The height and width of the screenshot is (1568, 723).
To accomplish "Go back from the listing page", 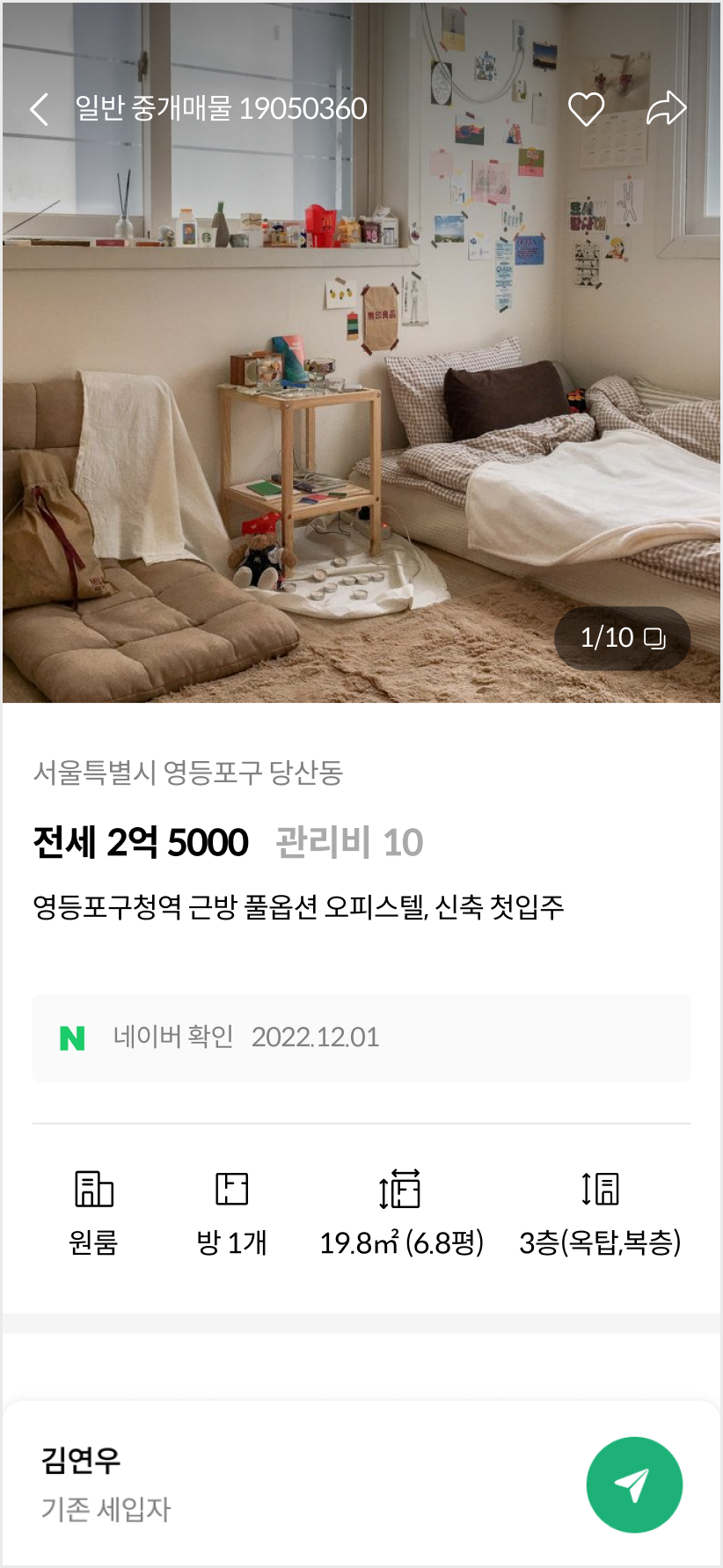I will (40, 109).
